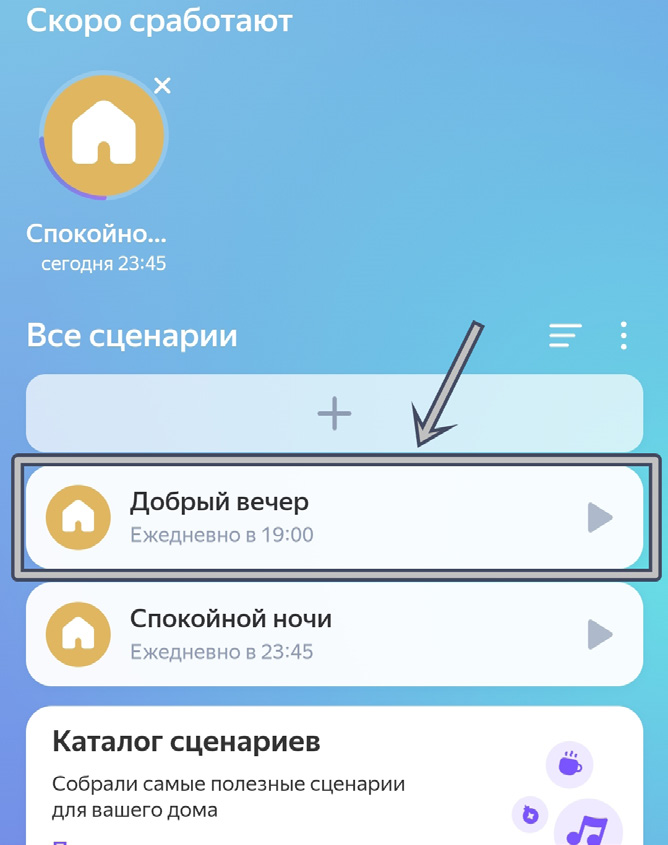This screenshot has height=845, width=668.
Task: Run the Спокойной ночи scenario now
Action: (x=599, y=634)
